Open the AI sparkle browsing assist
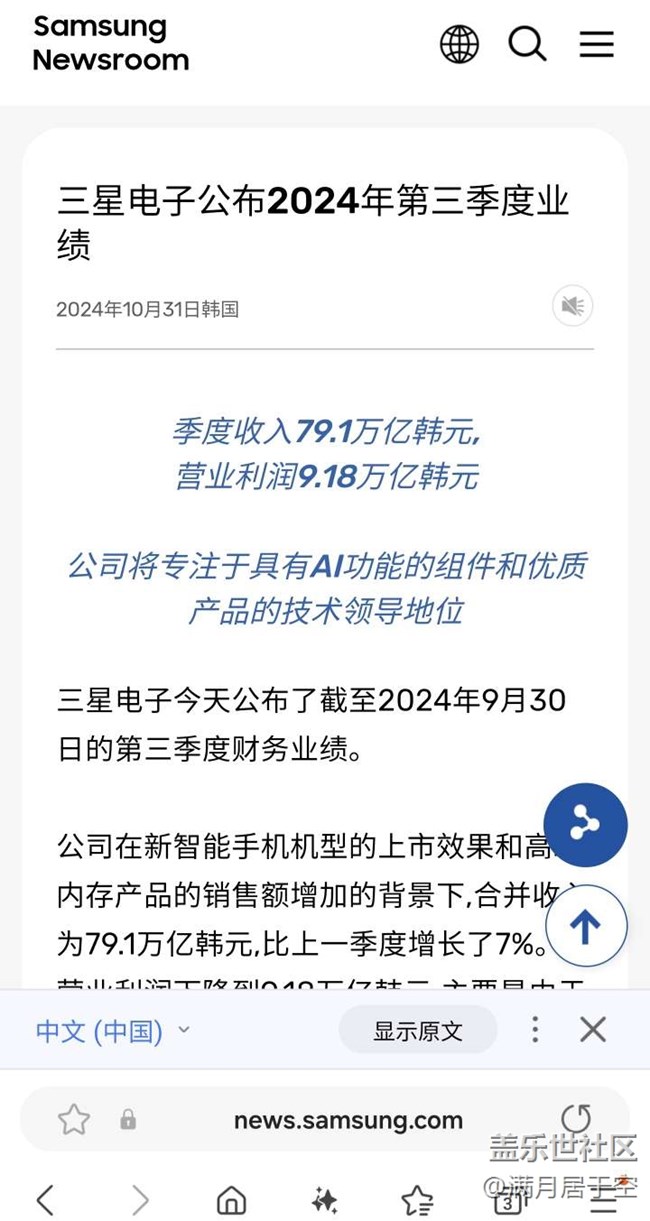Screen dimensions: 650x1221 [324, 1199]
